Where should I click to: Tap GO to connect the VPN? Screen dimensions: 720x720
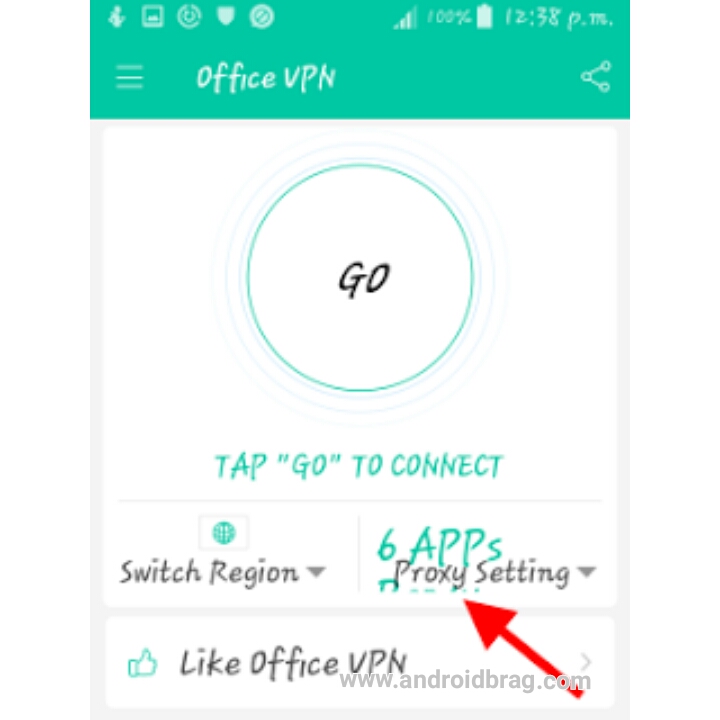pos(360,280)
